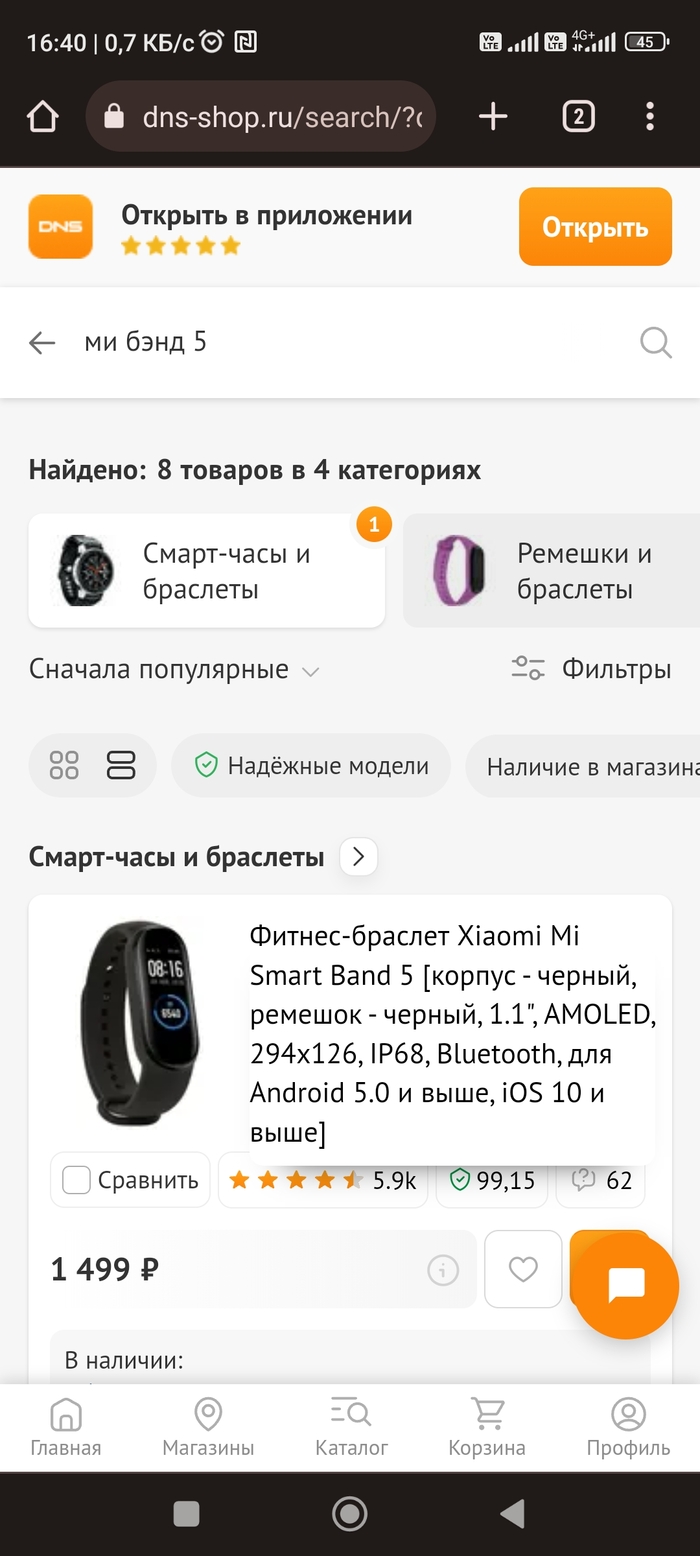The width and height of the screenshot is (700, 1556).
Task: Open the Сначала популярные sort dropdown
Action: pyautogui.click(x=174, y=669)
